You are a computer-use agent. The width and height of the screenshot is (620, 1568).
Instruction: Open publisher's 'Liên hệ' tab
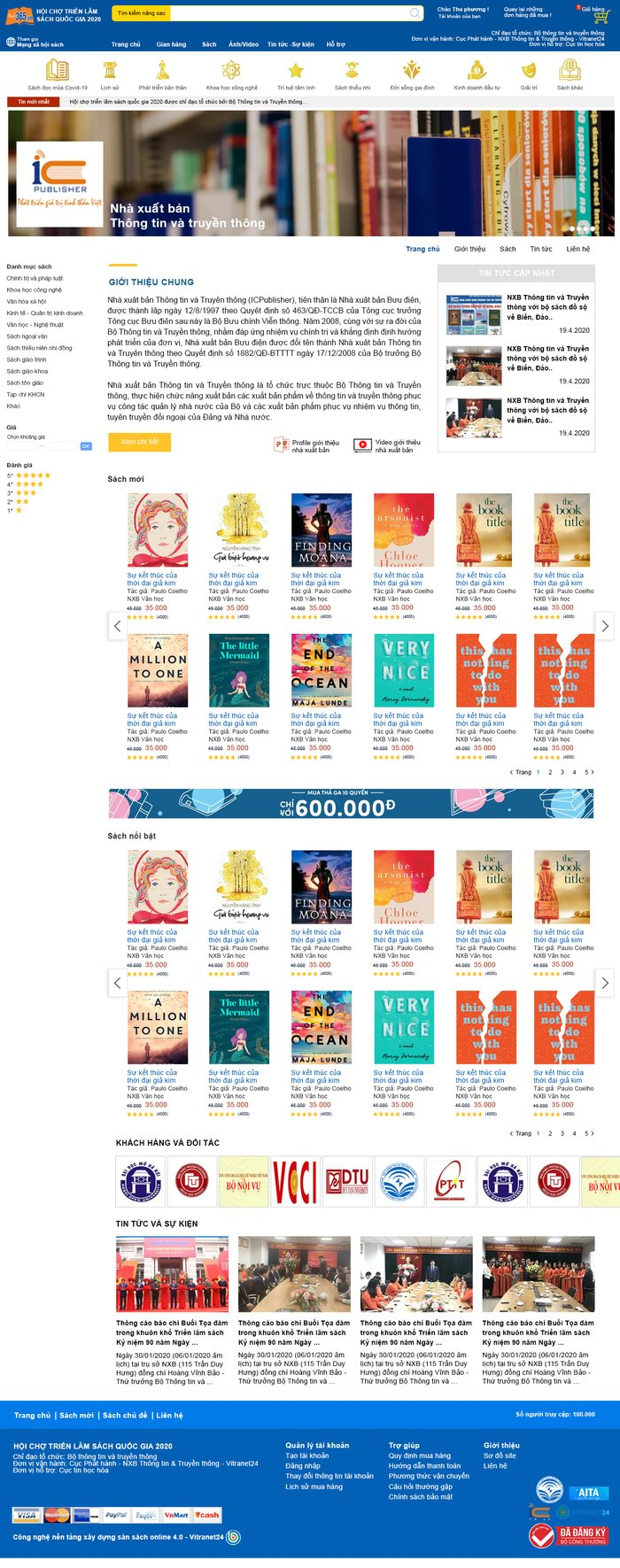click(577, 250)
